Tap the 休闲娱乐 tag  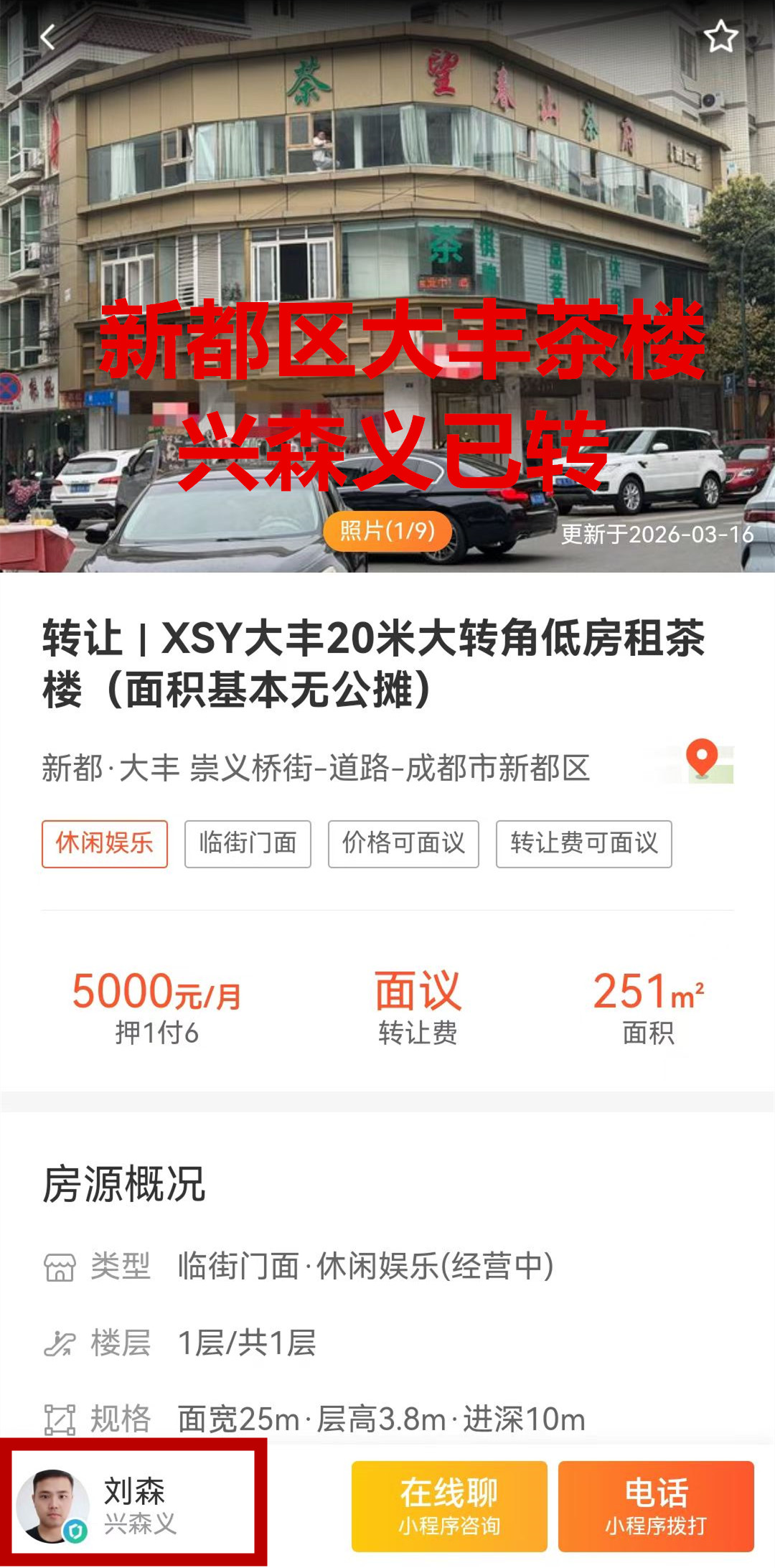pos(105,843)
